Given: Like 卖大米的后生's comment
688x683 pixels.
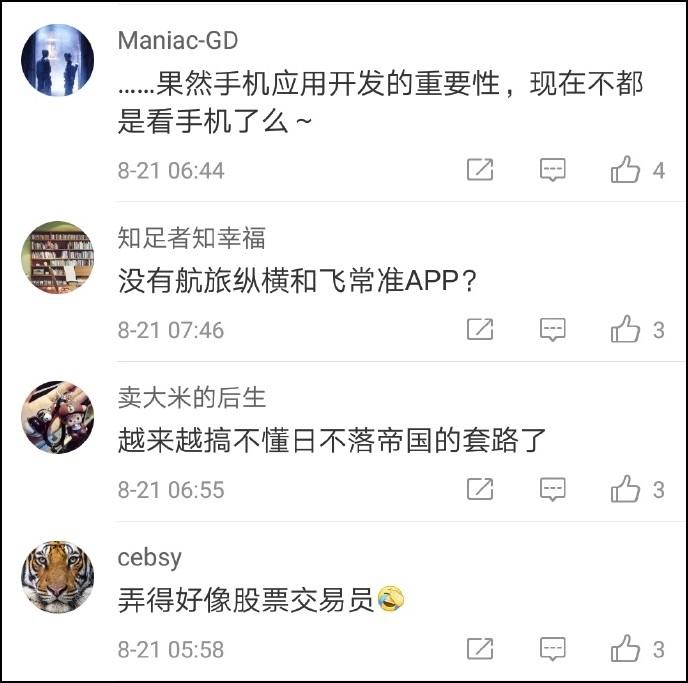Looking at the screenshot, I should click(x=626, y=489).
